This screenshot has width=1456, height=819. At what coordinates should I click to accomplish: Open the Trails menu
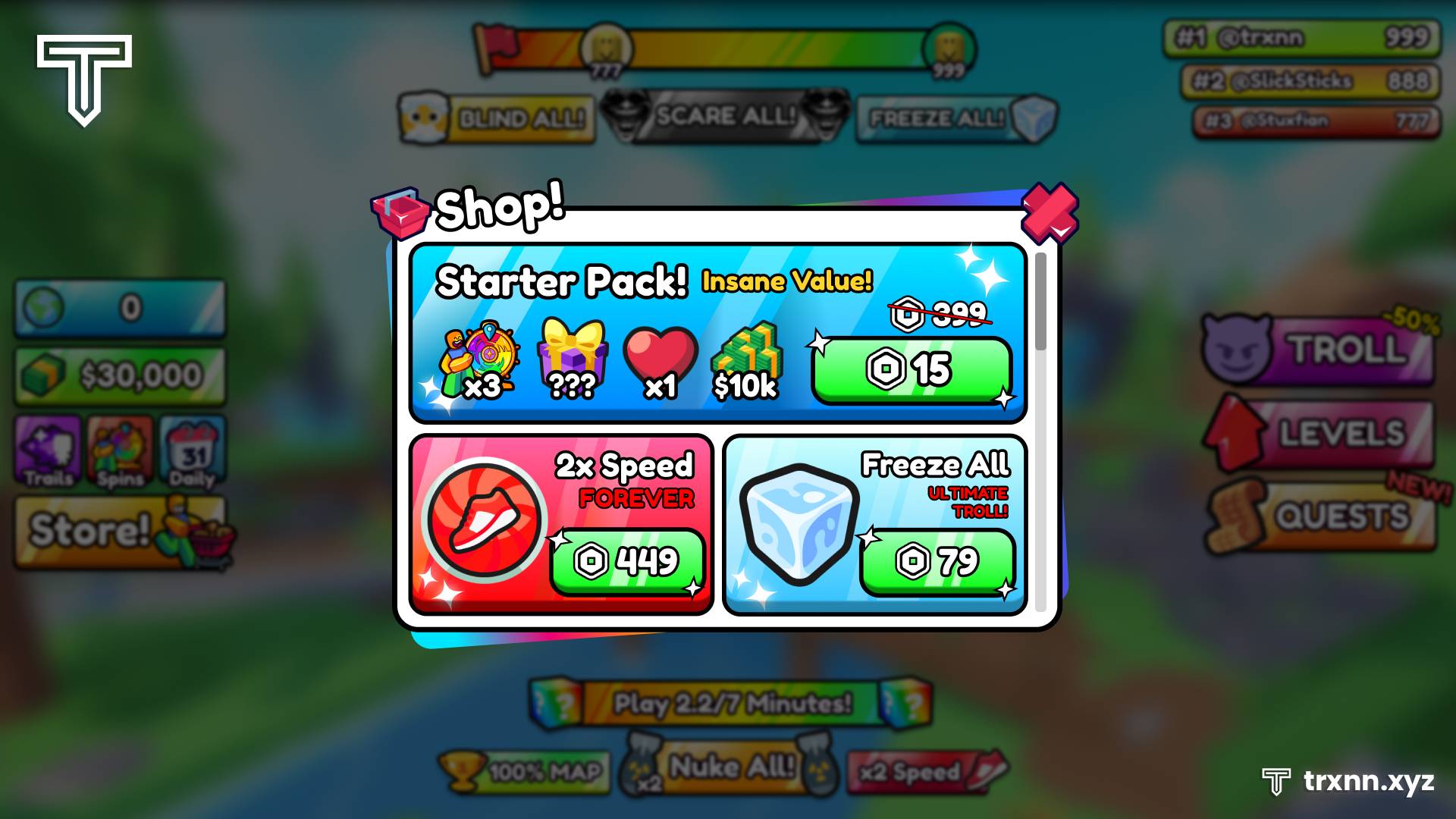pos(49,453)
